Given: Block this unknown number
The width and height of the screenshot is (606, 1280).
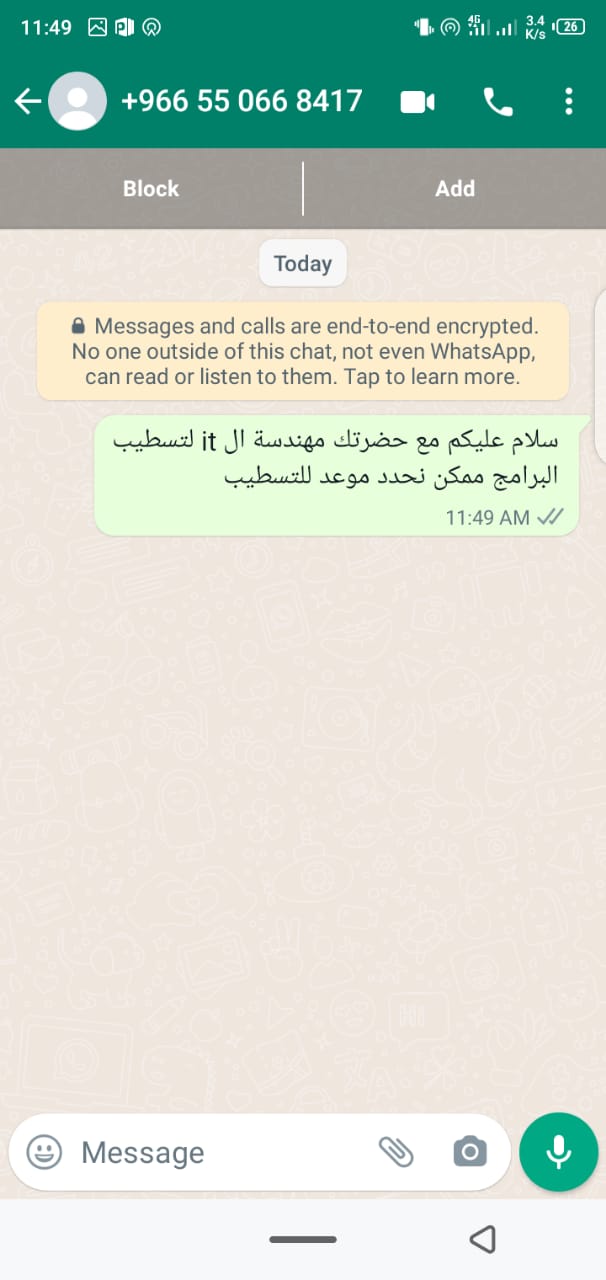Looking at the screenshot, I should [151, 188].
